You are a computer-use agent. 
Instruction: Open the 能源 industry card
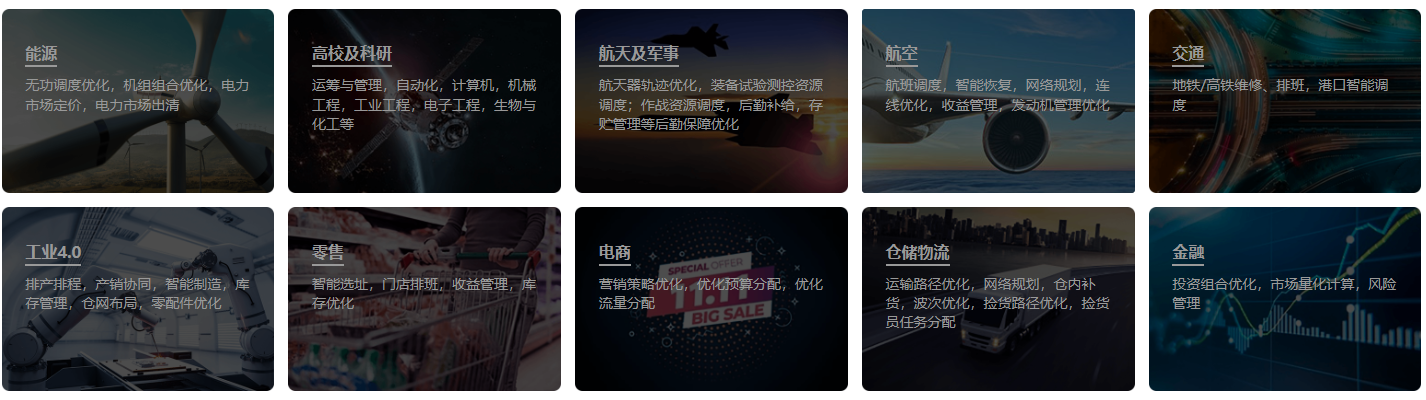coord(137,101)
